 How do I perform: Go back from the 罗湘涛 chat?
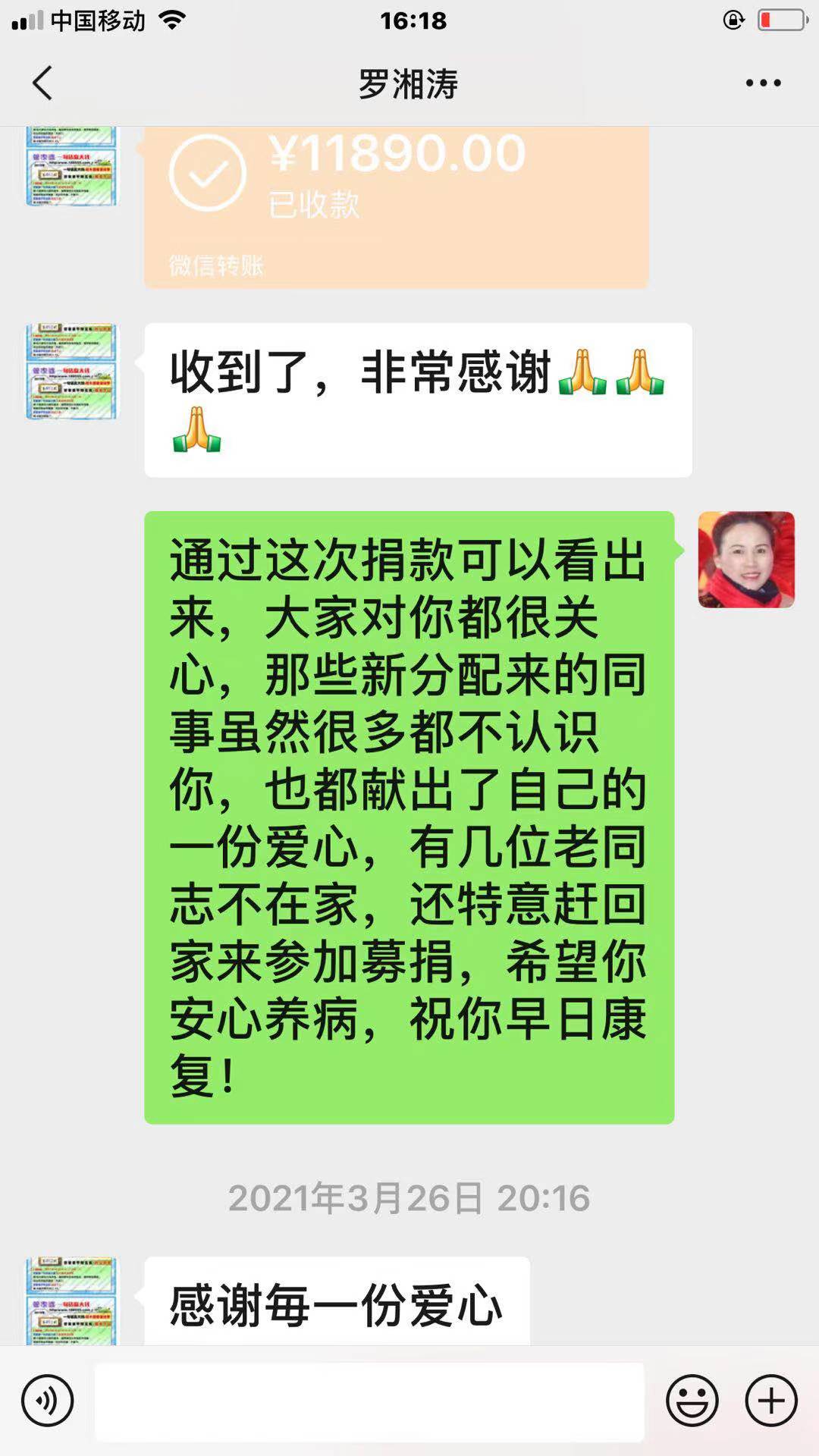[42, 83]
